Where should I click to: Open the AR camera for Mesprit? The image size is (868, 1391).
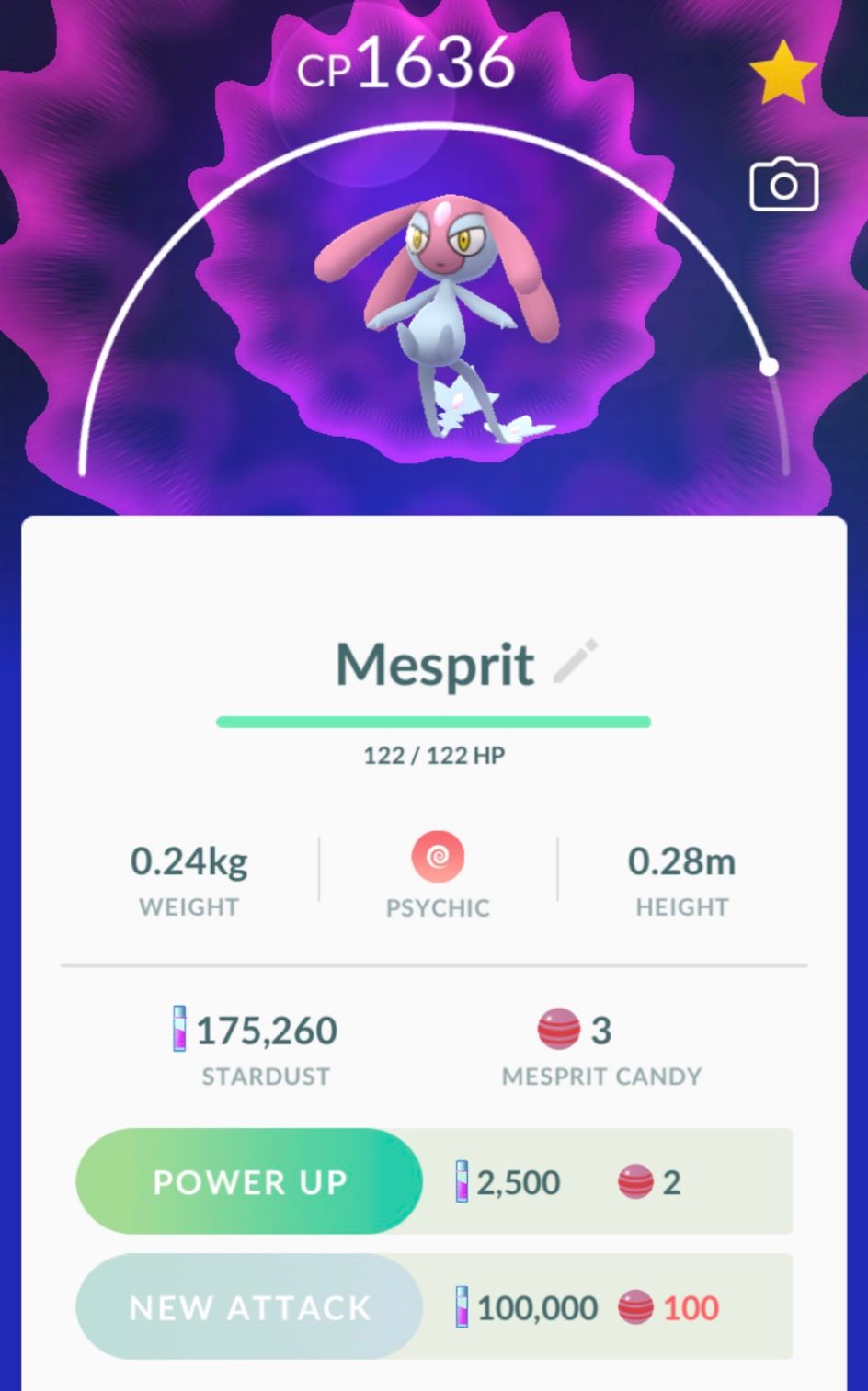point(783,186)
